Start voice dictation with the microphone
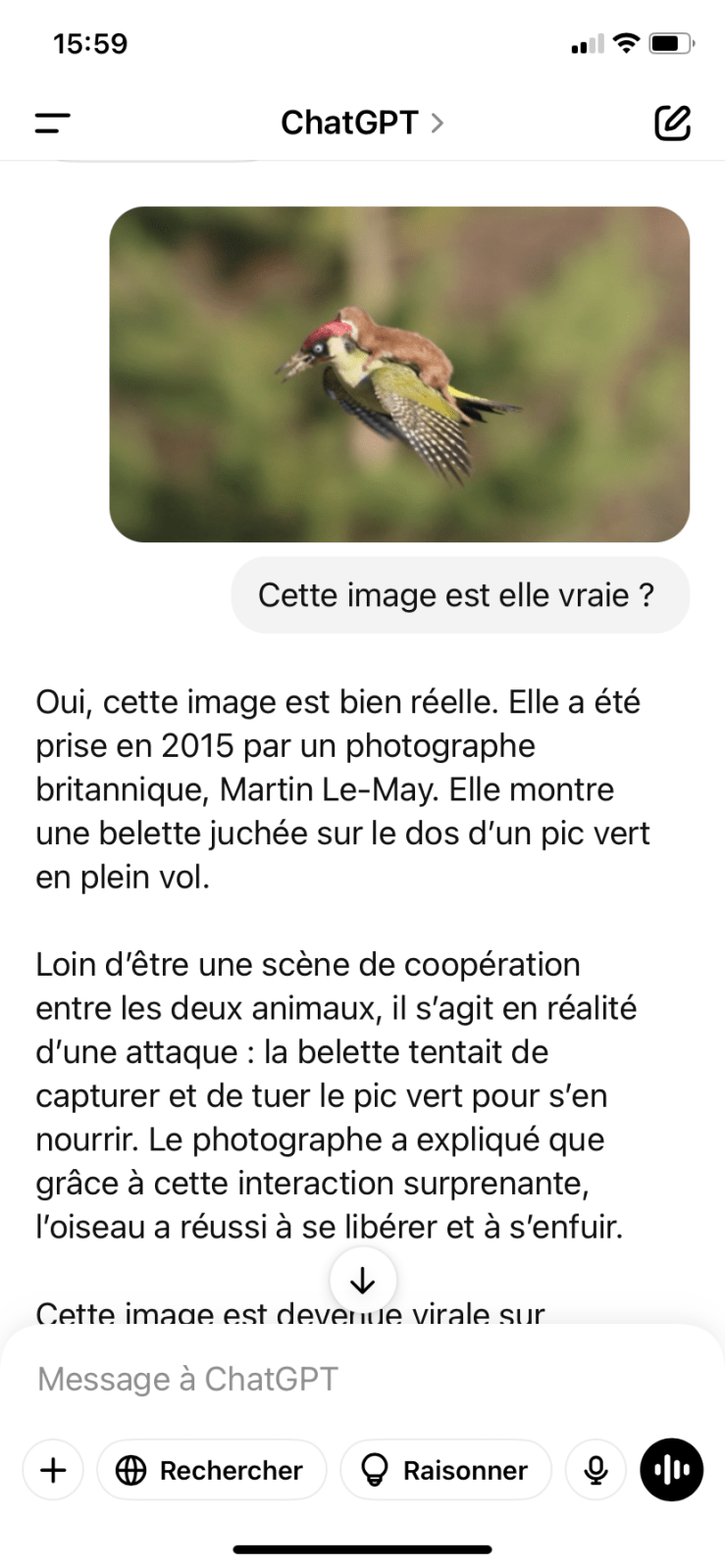 (596, 1470)
